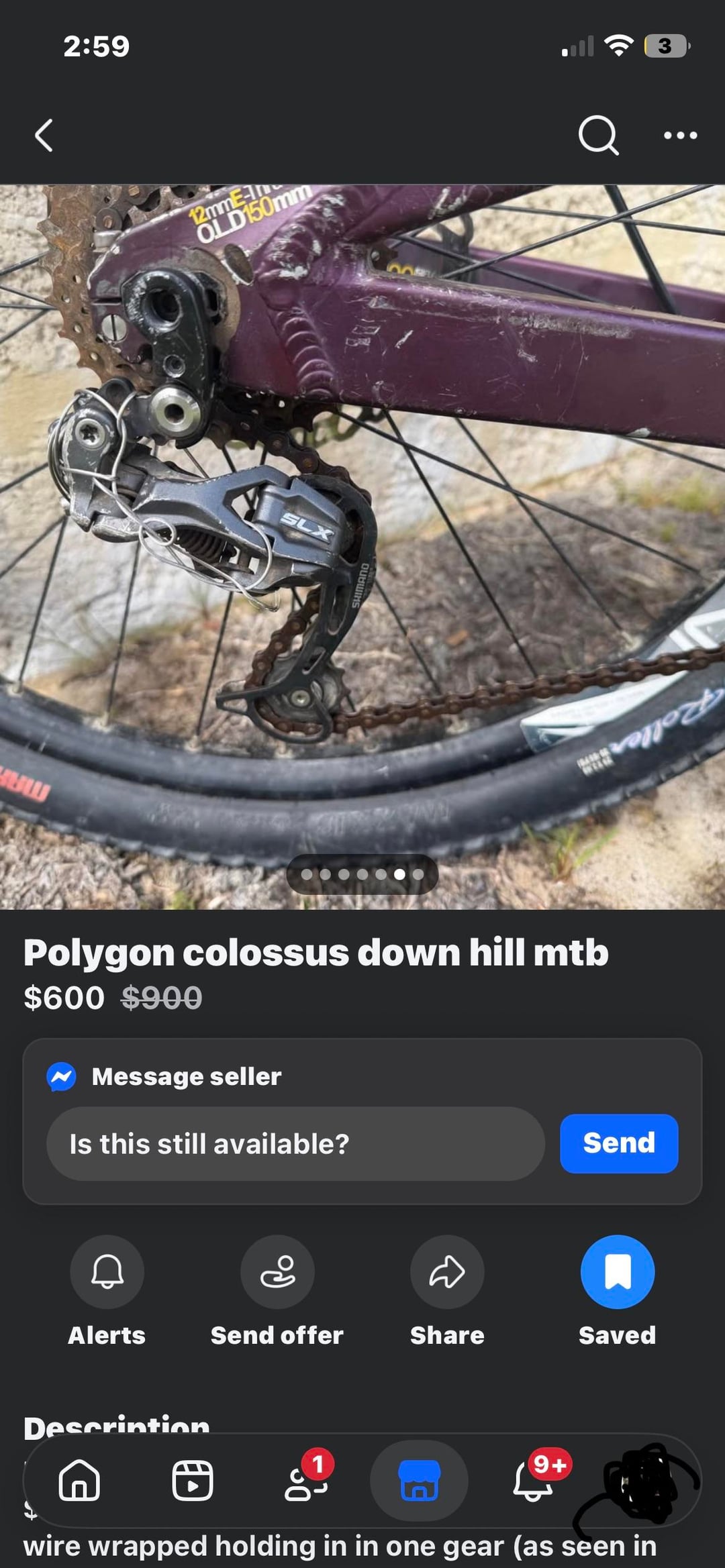This screenshot has height=1568, width=725.
Task: Open the three-dot overflow menu
Action: [x=680, y=136]
